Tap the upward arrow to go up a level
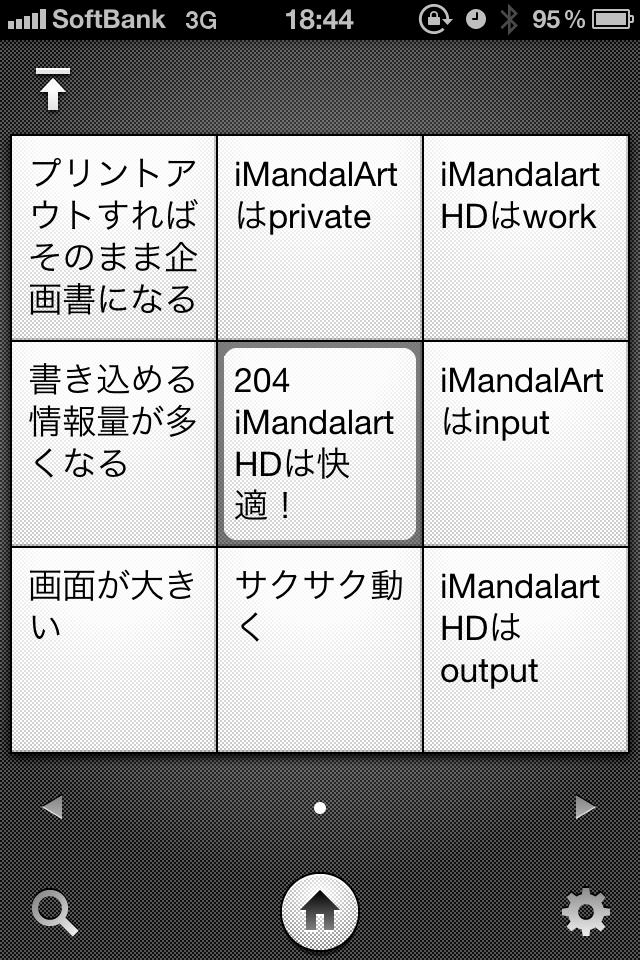This screenshot has width=640, height=960. tap(54, 89)
